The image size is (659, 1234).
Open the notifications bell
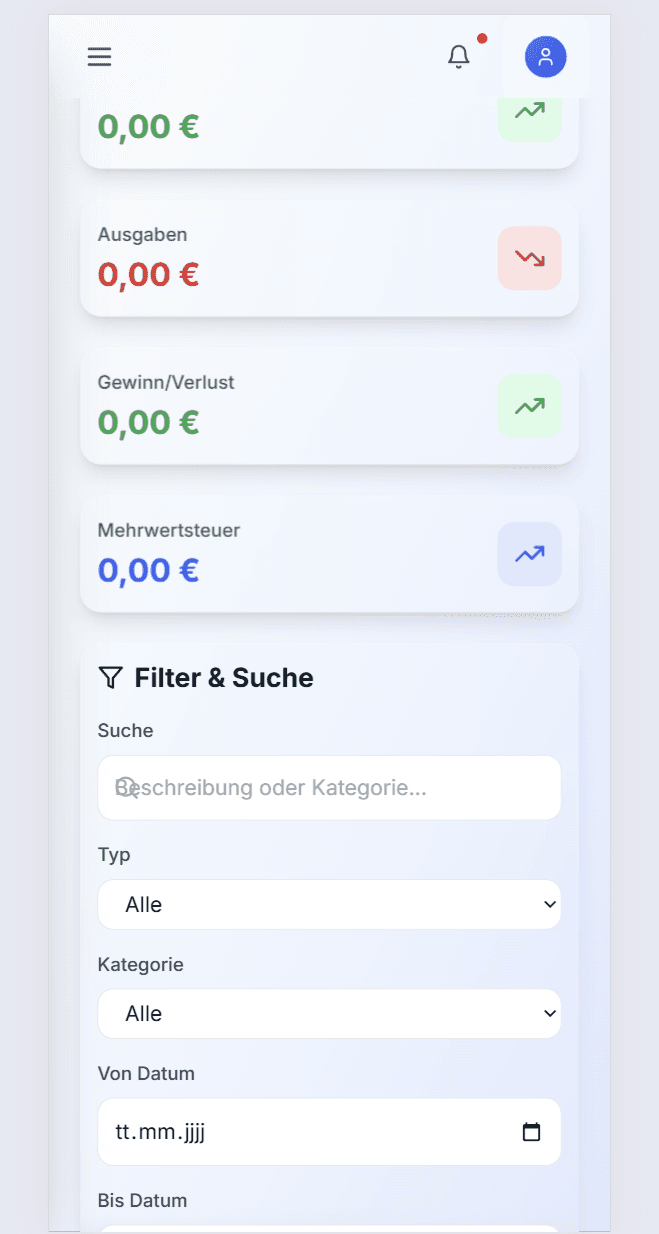pyautogui.click(x=459, y=57)
